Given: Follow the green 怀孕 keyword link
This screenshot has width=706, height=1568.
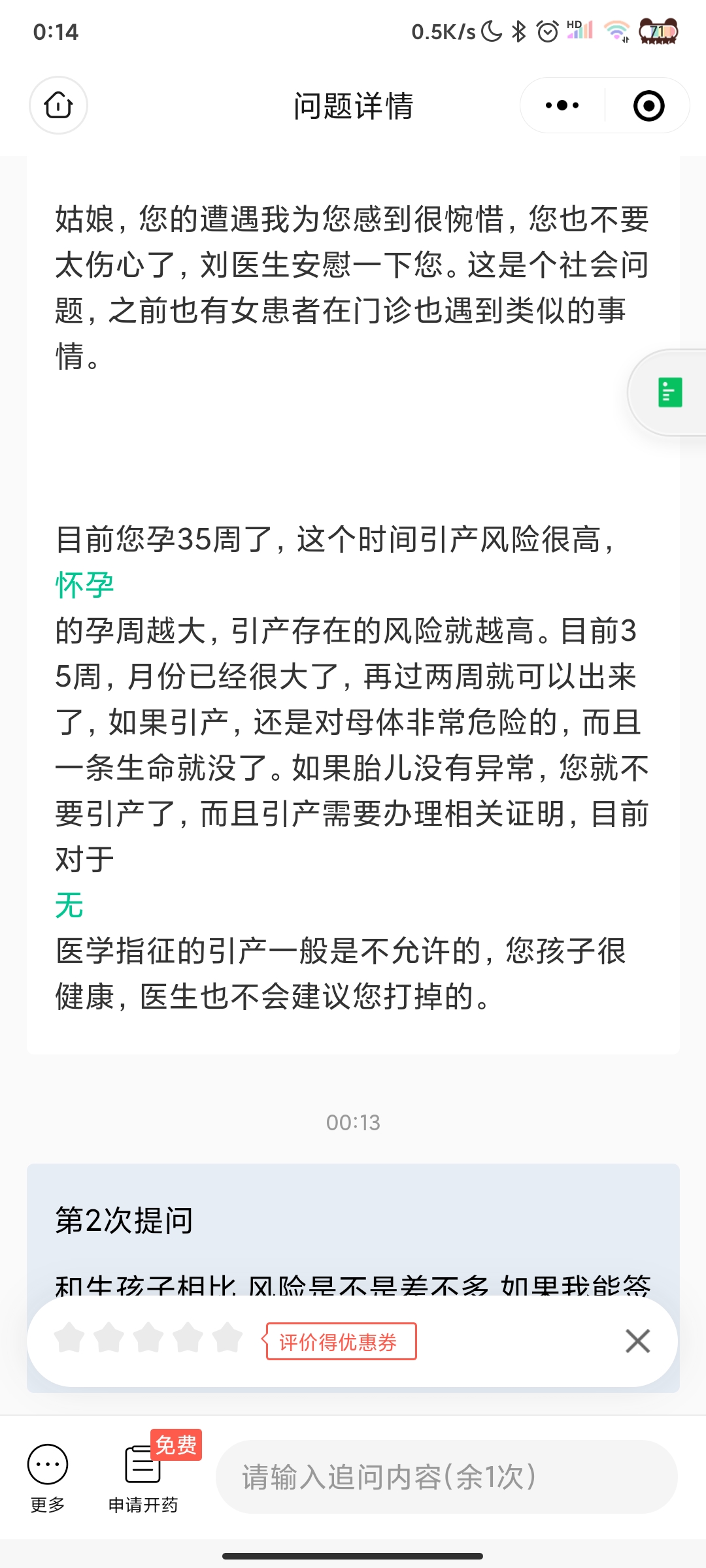Looking at the screenshot, I should pyautogui.click(x=85, y=585).
